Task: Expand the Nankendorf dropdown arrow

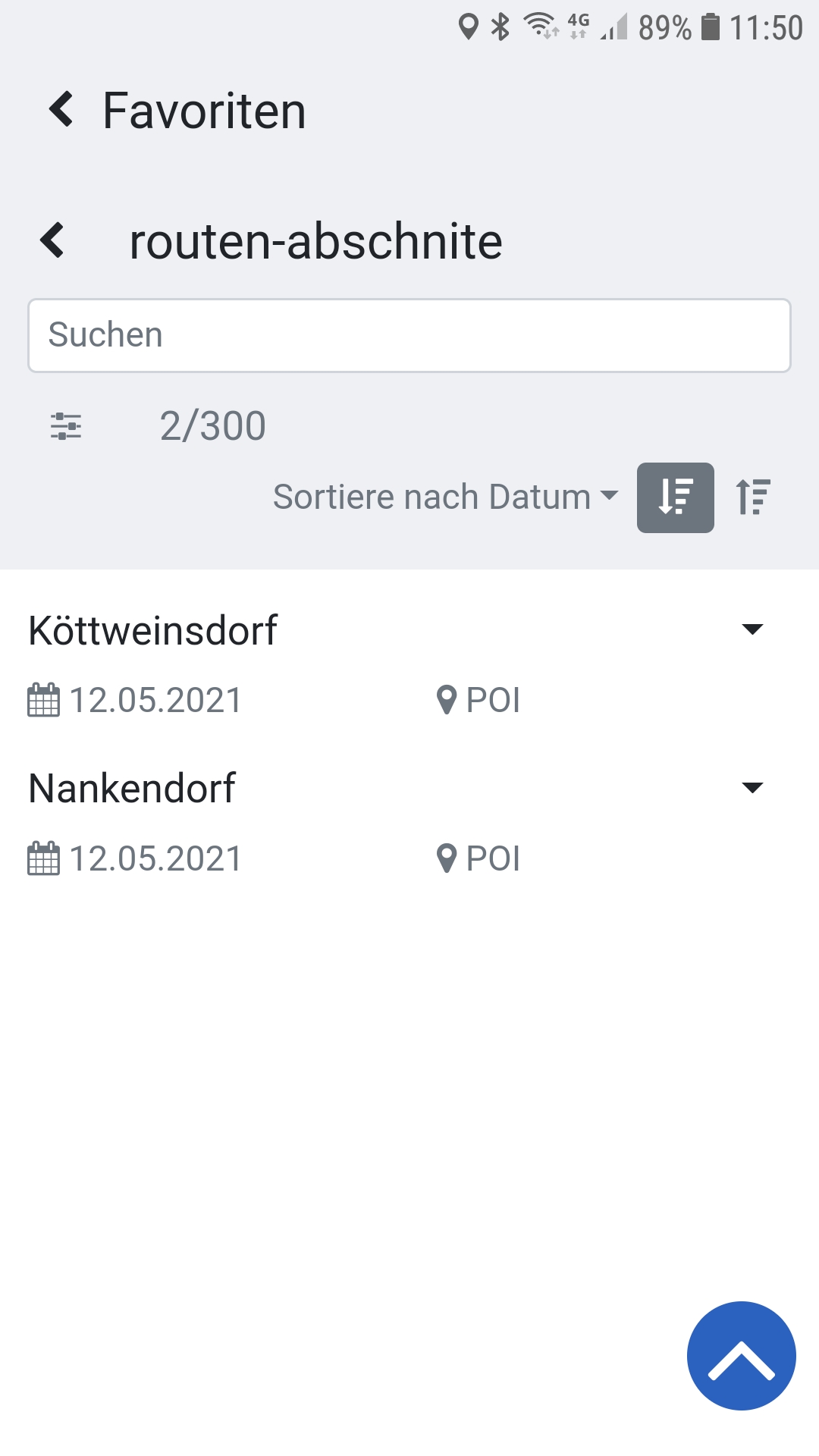Action: 752,788
